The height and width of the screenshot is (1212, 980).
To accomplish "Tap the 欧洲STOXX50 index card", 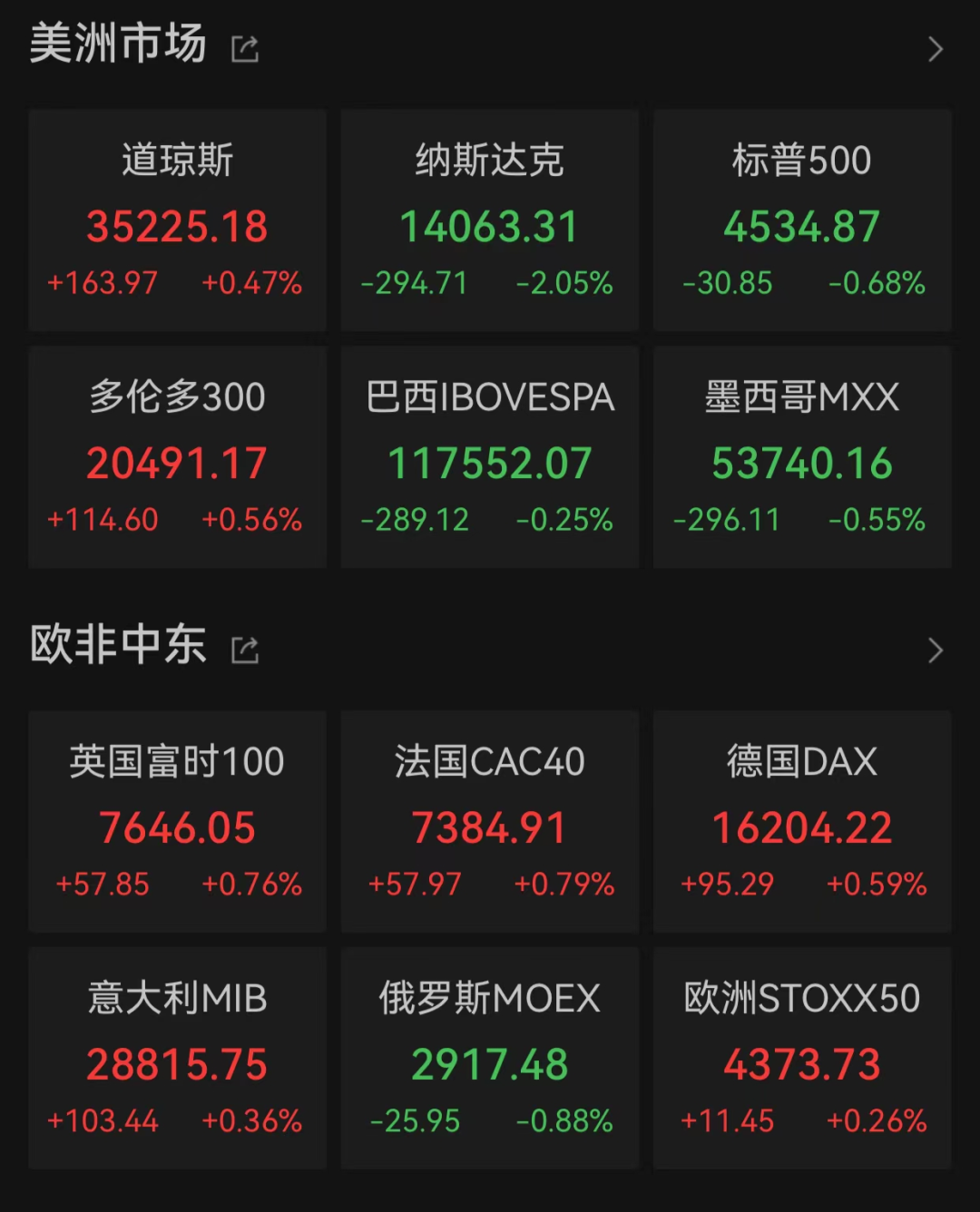I will click(802, 1059).
